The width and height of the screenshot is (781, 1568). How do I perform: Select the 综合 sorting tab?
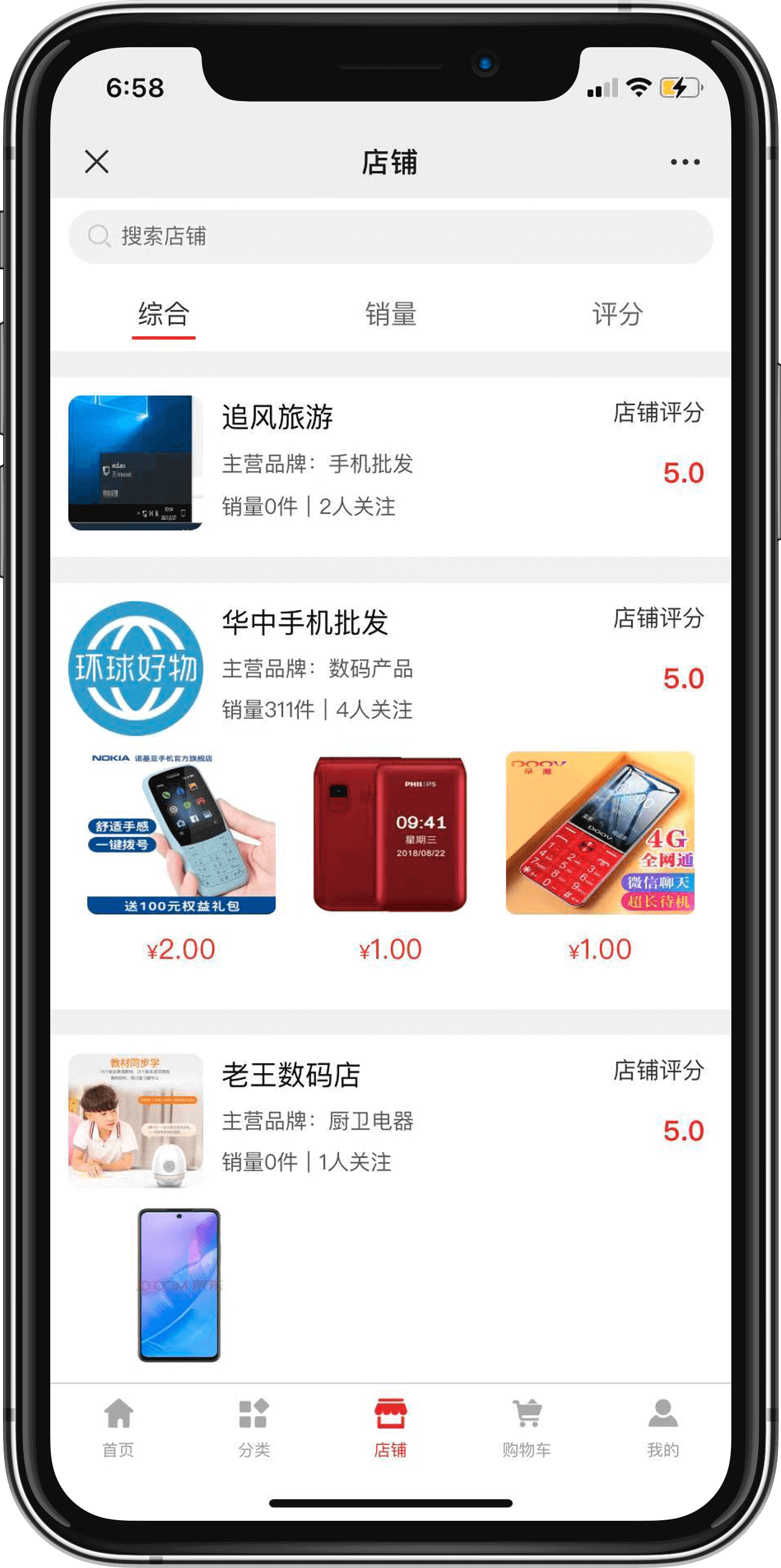pos(163,315)
